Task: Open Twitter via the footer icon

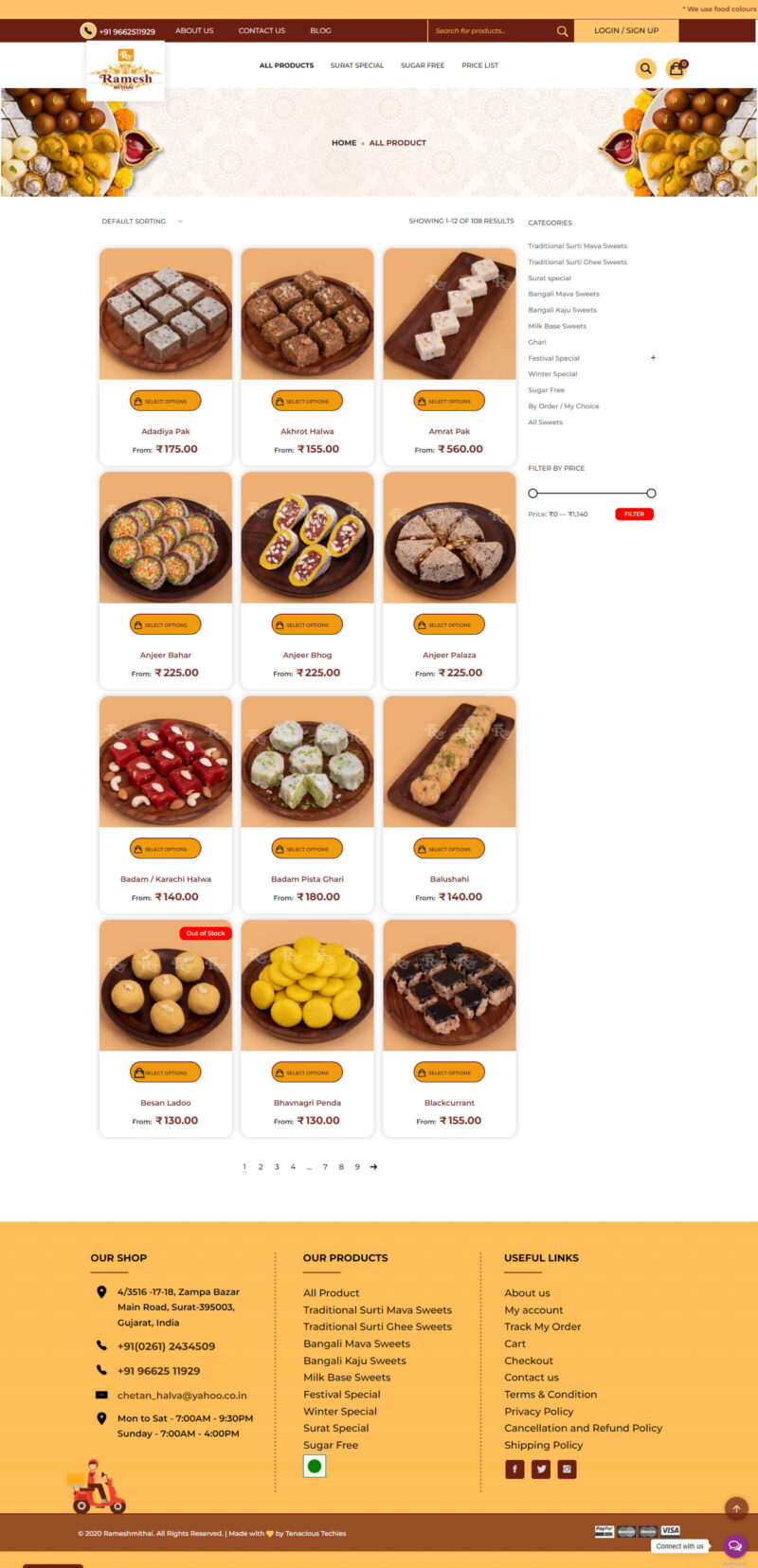Action: [540, 1469]
